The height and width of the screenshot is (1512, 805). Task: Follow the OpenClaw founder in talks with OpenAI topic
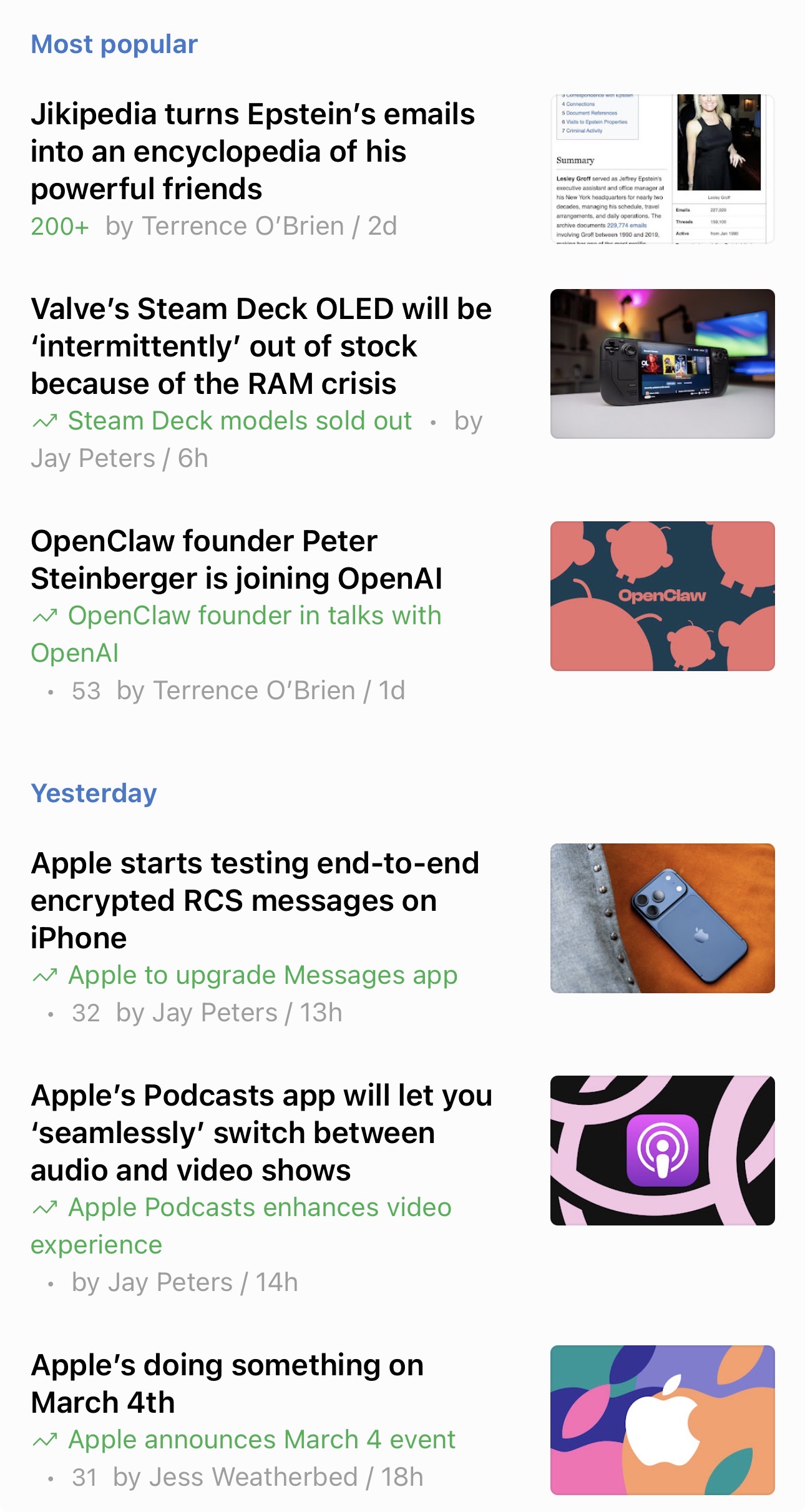pos(255,616)
